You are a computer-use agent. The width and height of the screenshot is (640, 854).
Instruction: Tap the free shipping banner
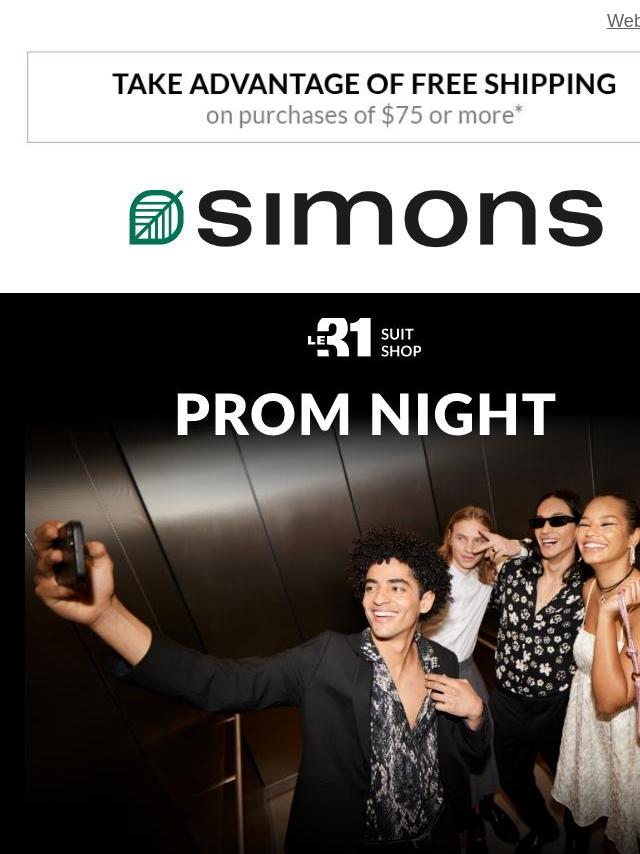362,98
